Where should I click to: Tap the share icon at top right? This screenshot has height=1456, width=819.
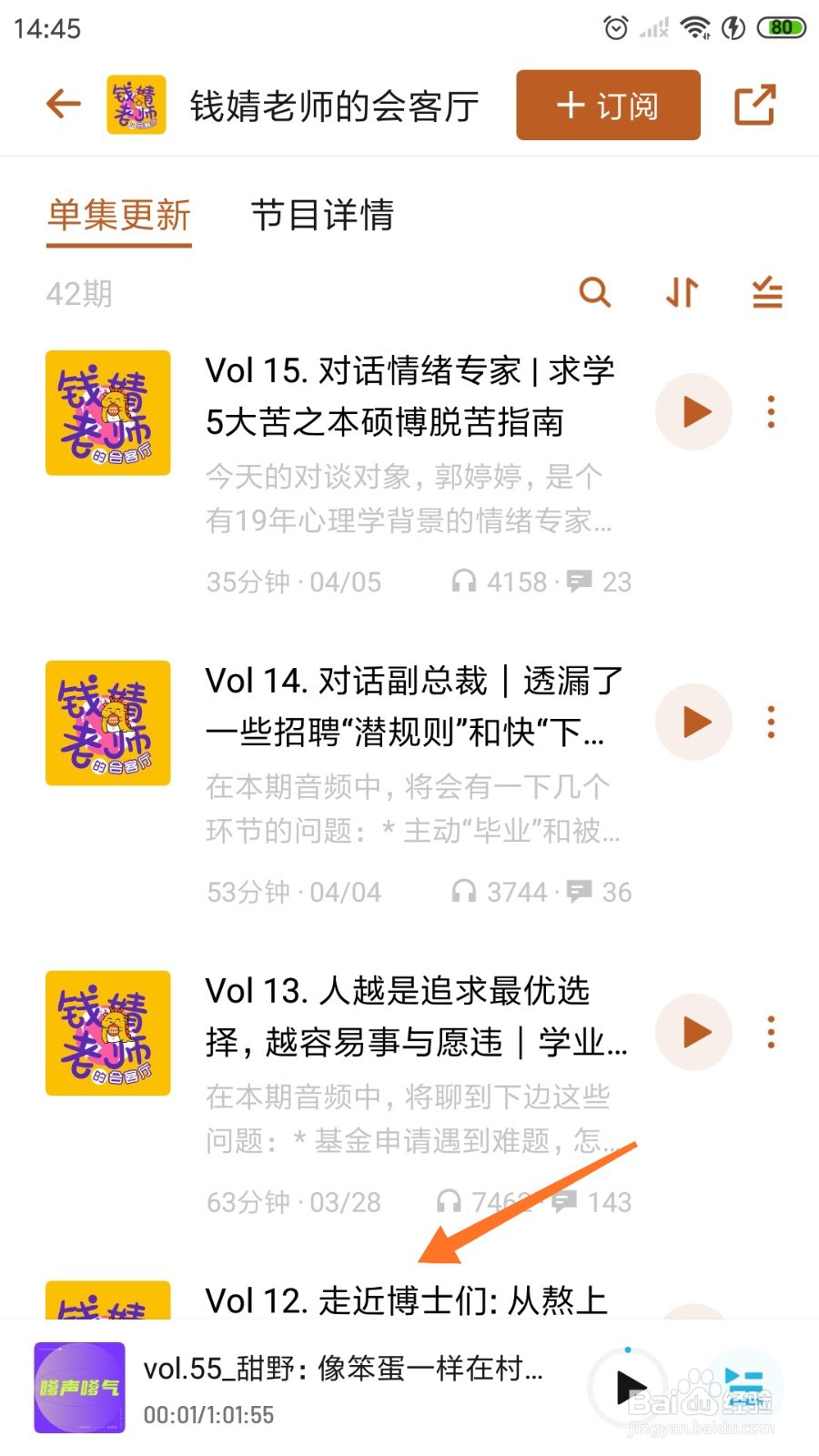tap(755, 105)
